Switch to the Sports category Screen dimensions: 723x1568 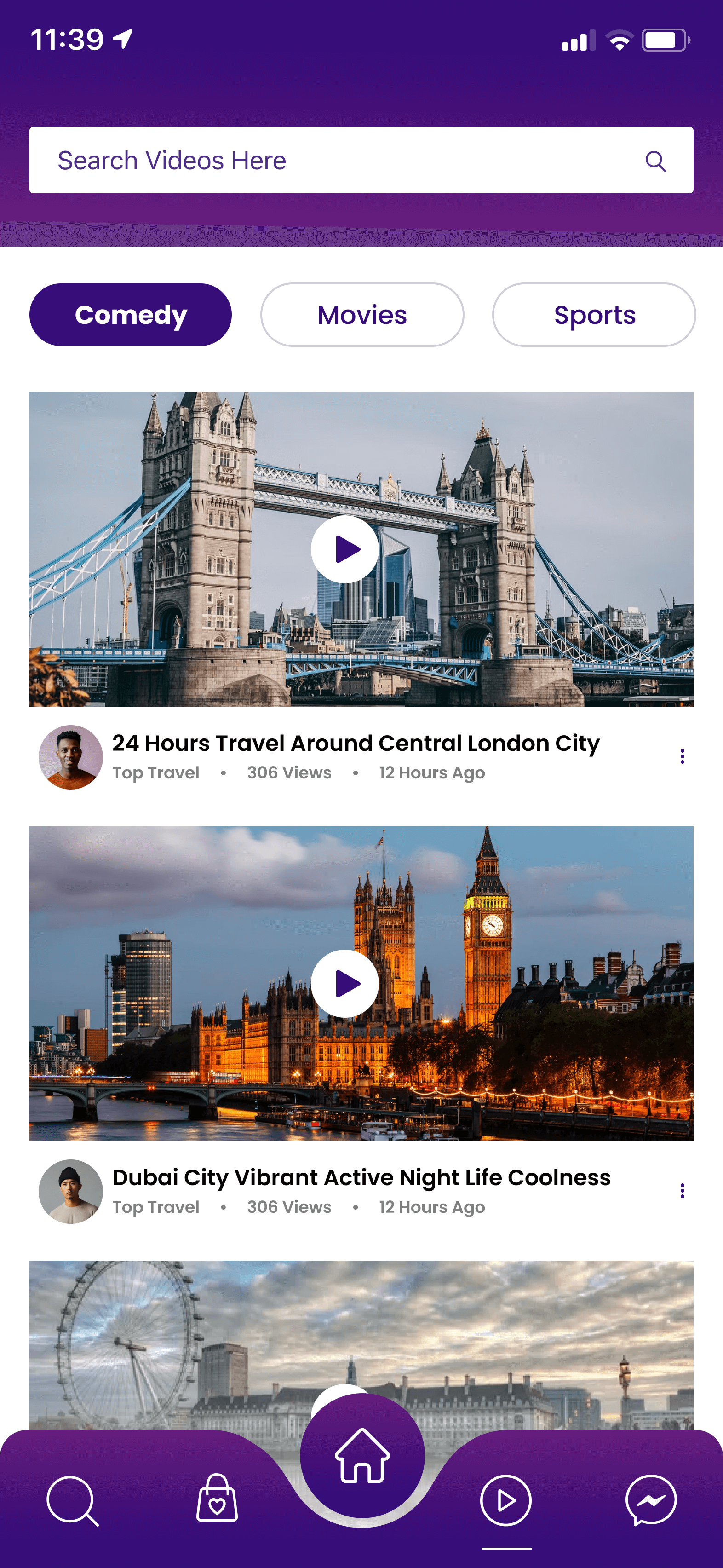(593, 314)
